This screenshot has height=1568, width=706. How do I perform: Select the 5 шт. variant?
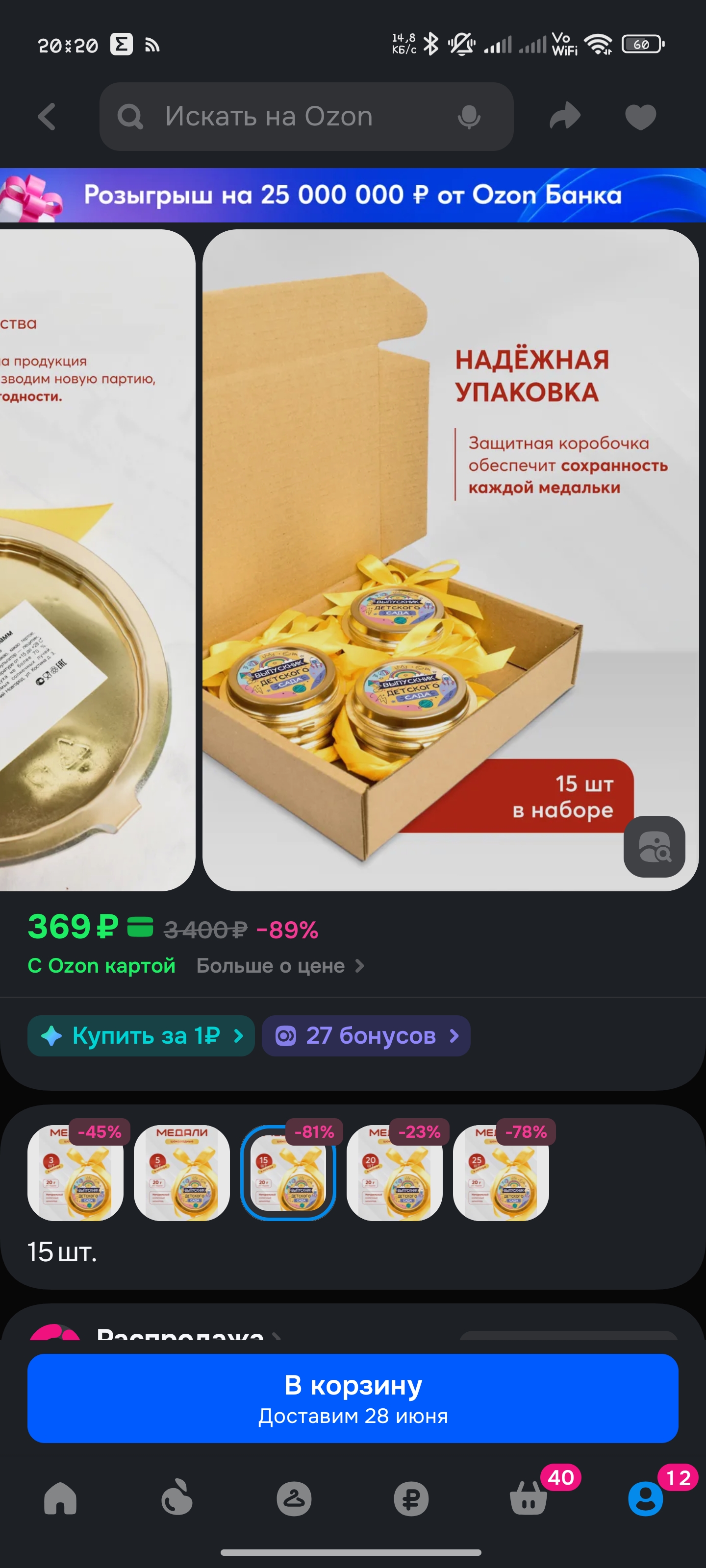(x=181, y=1172)
